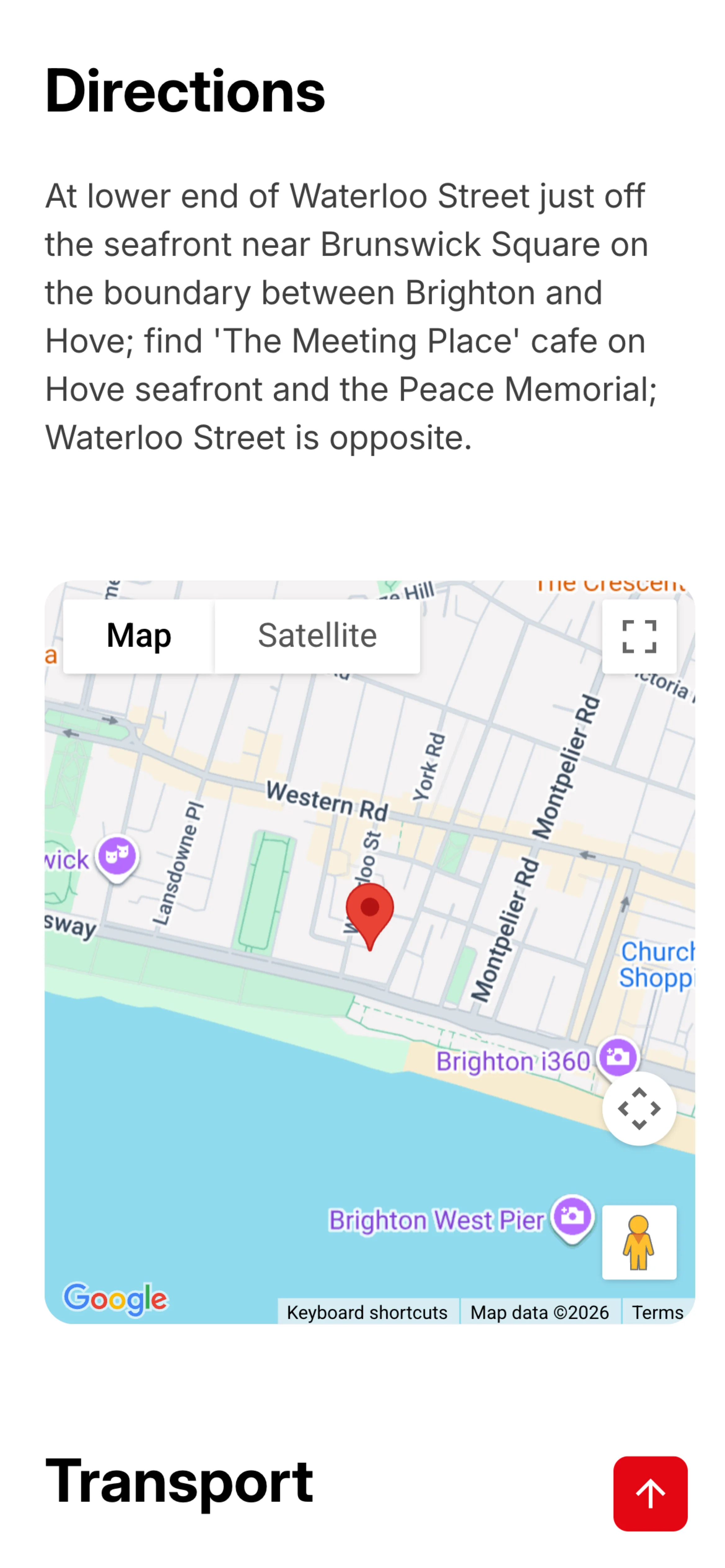Toggle fullscreen map view
The width and height of the screenshot is (725, 1568).
point(638,636)
